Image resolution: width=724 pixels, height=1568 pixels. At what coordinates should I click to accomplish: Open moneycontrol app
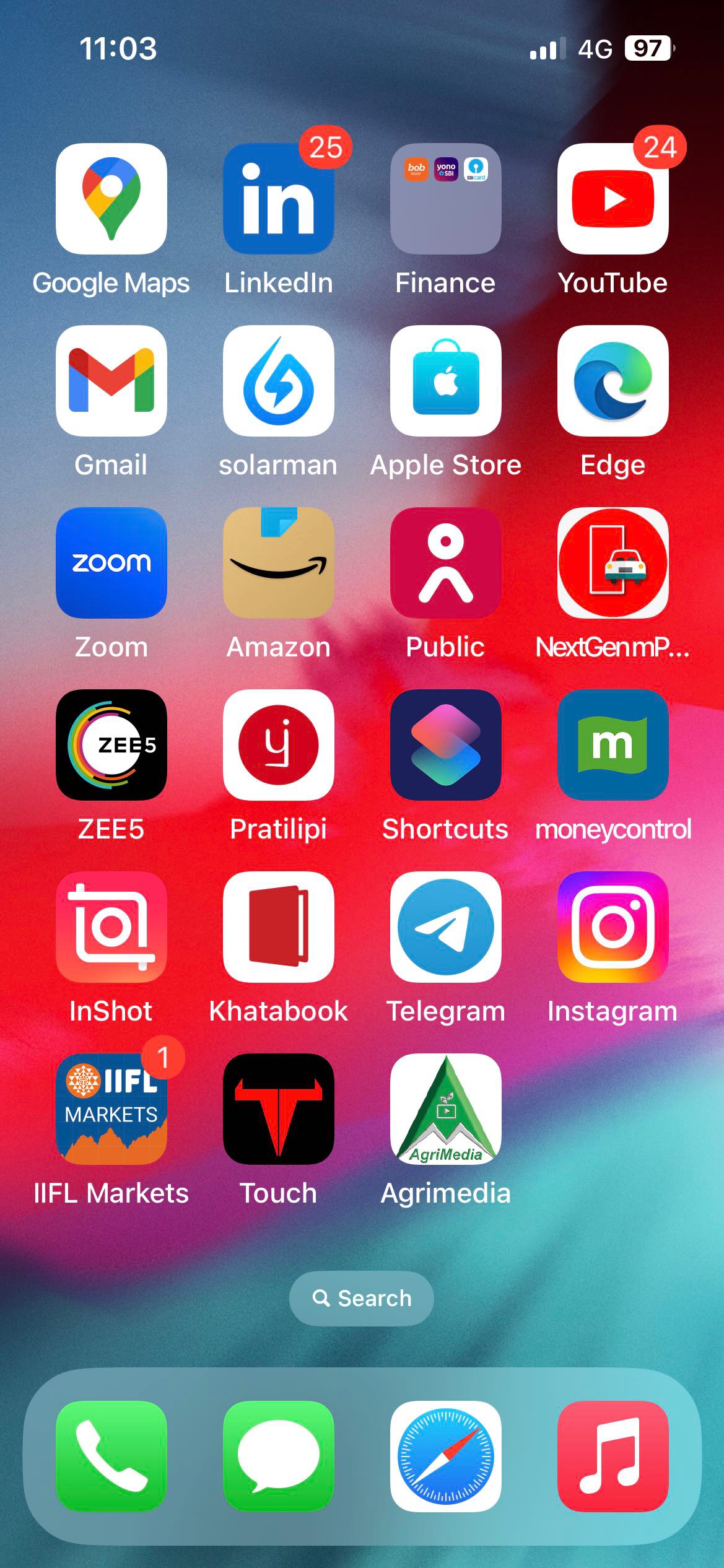tap(613, 745)
